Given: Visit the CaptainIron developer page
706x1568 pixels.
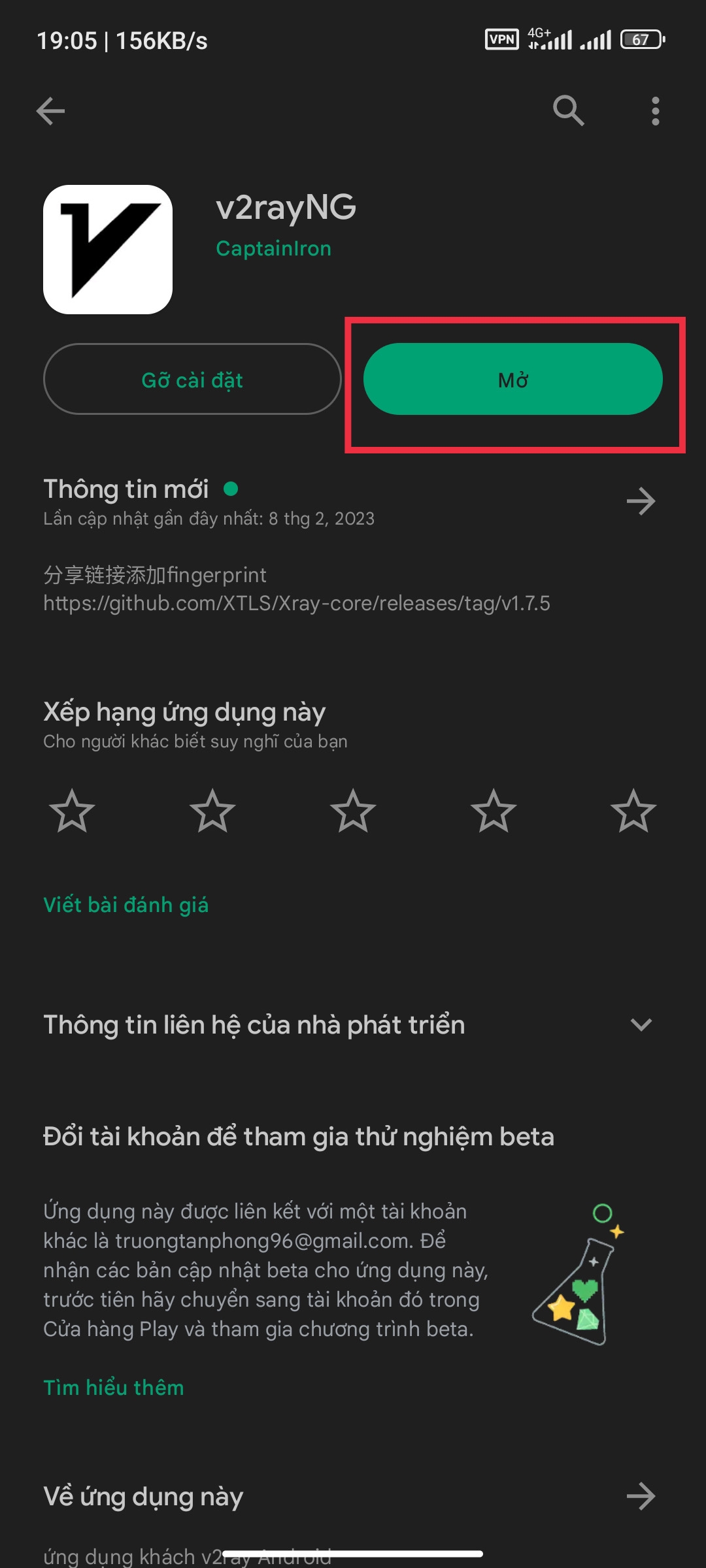Looking at the screenshot, I should [x=273, y=249].
